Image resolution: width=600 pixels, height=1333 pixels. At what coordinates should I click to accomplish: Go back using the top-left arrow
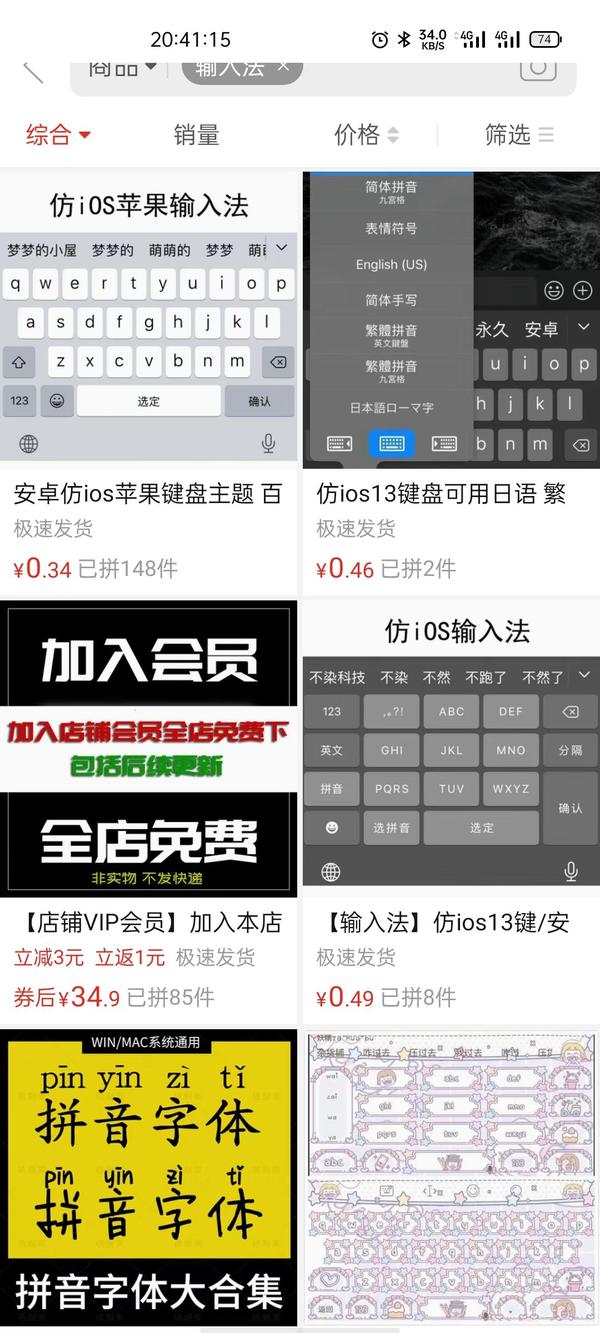click(x=33, y=70)
